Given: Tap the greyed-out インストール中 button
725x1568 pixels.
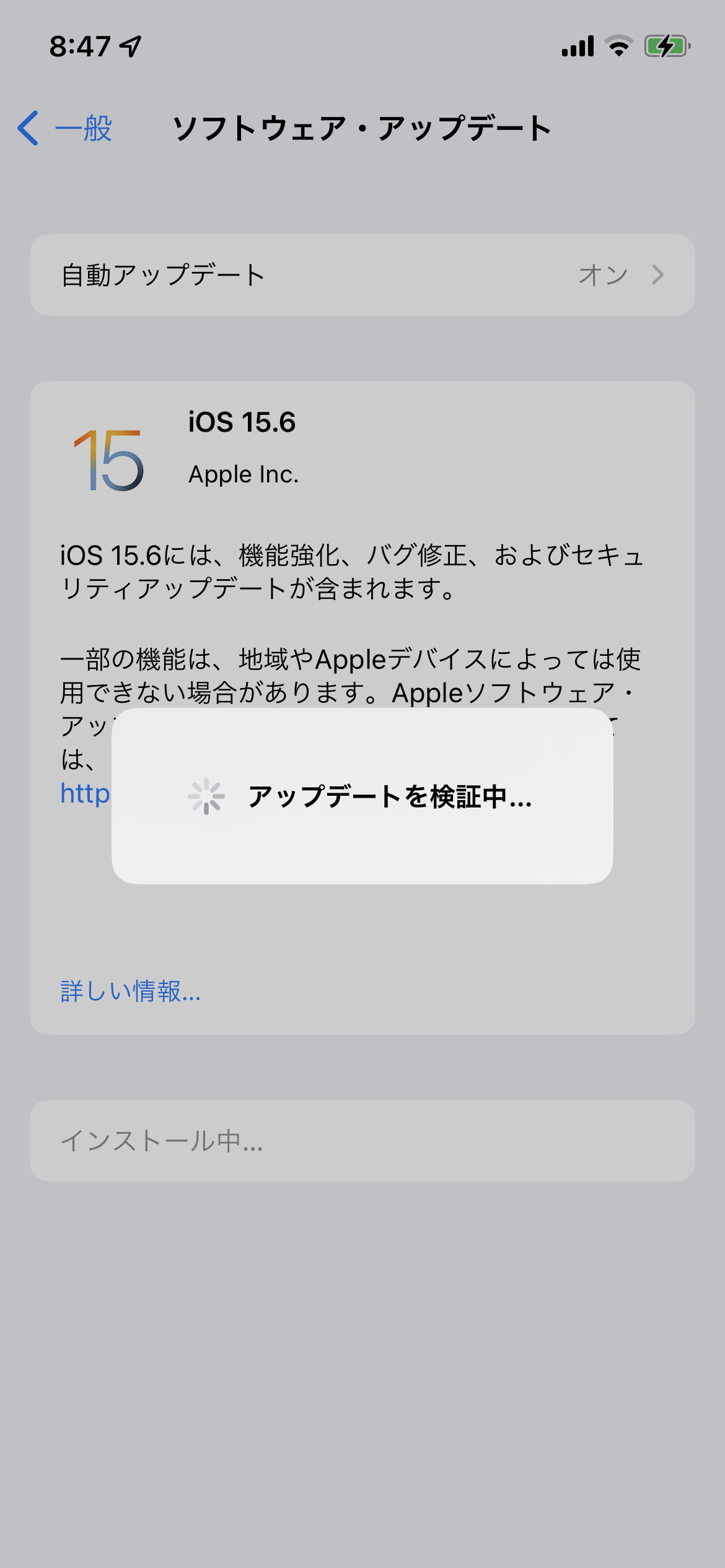Looking at the screenshot, I should [x=362, y=1141].
